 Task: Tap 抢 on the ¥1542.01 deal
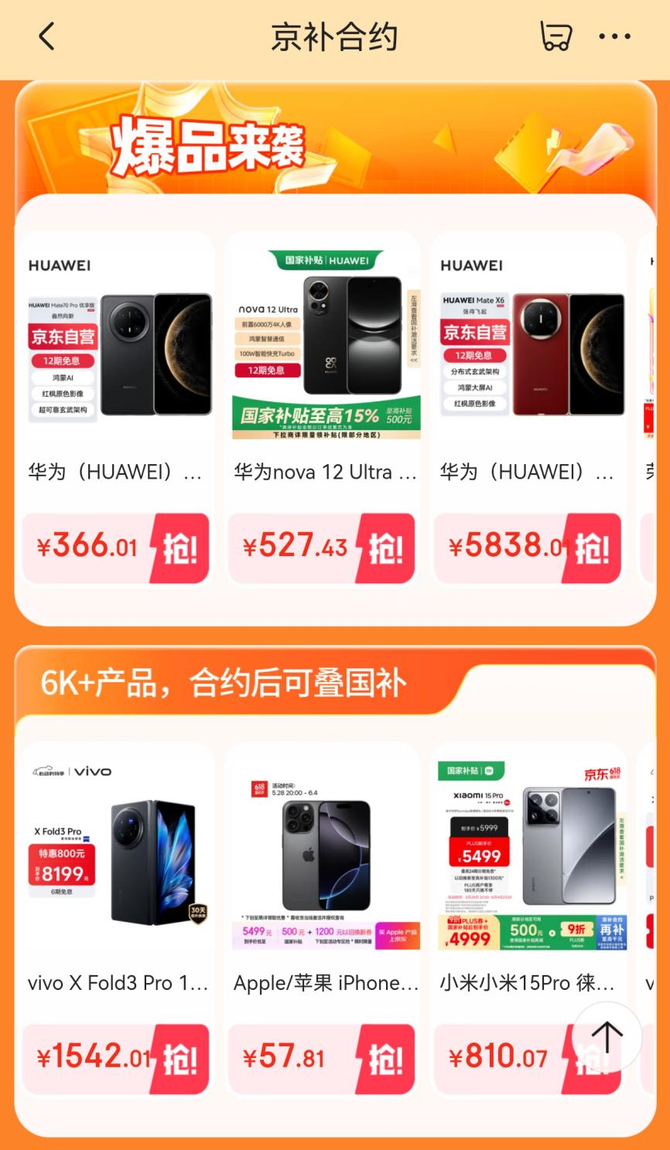180,1058
